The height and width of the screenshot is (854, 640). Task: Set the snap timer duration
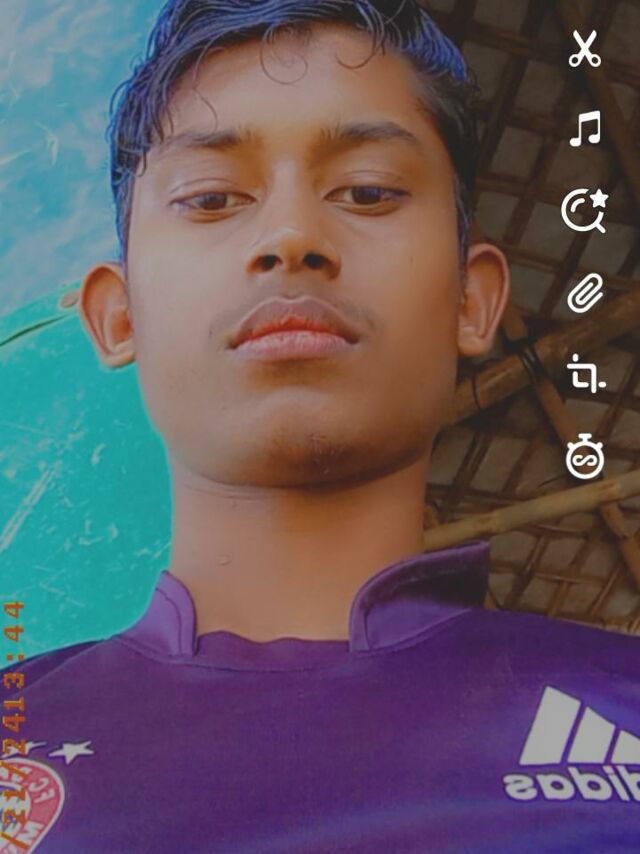584,457
